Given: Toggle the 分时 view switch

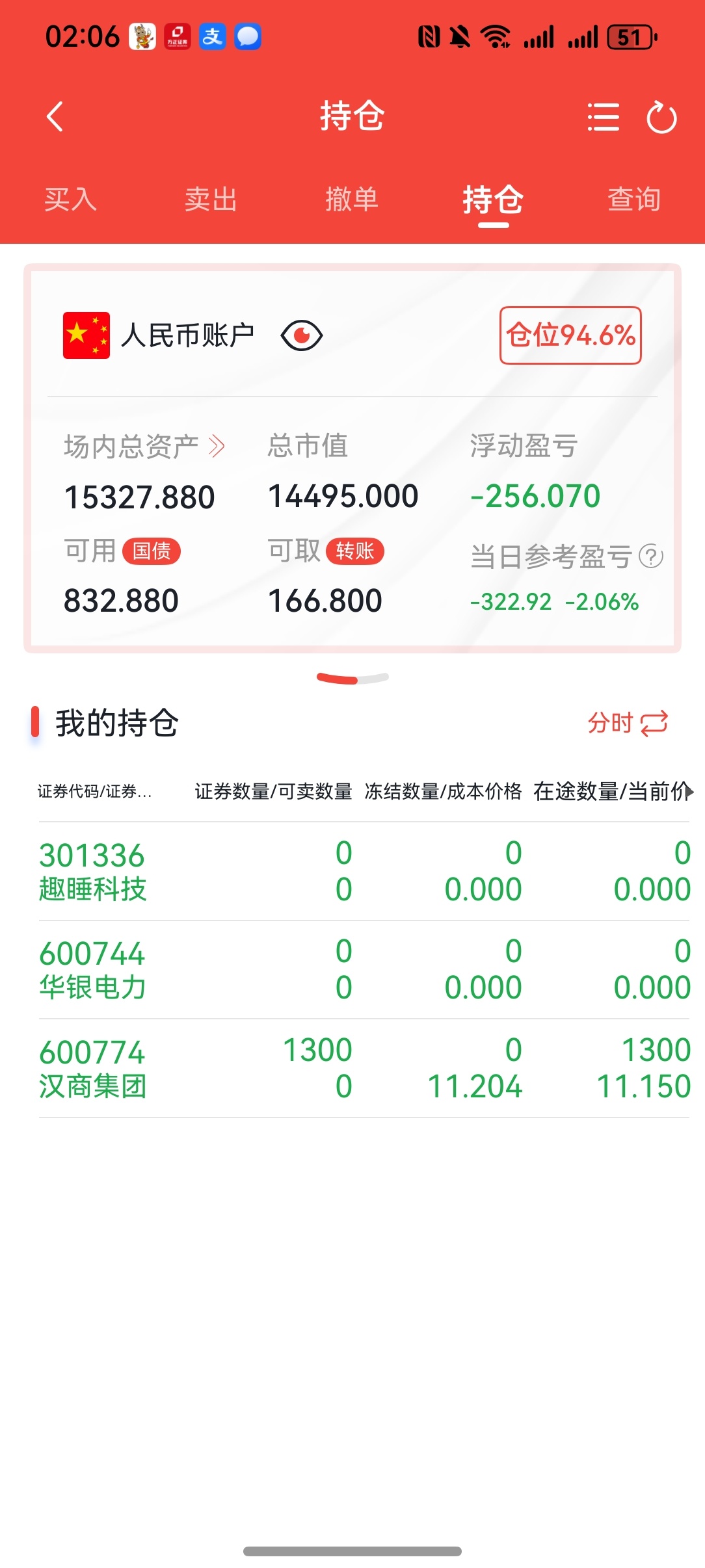Looking at the screenshot, I should click(628, 723).
